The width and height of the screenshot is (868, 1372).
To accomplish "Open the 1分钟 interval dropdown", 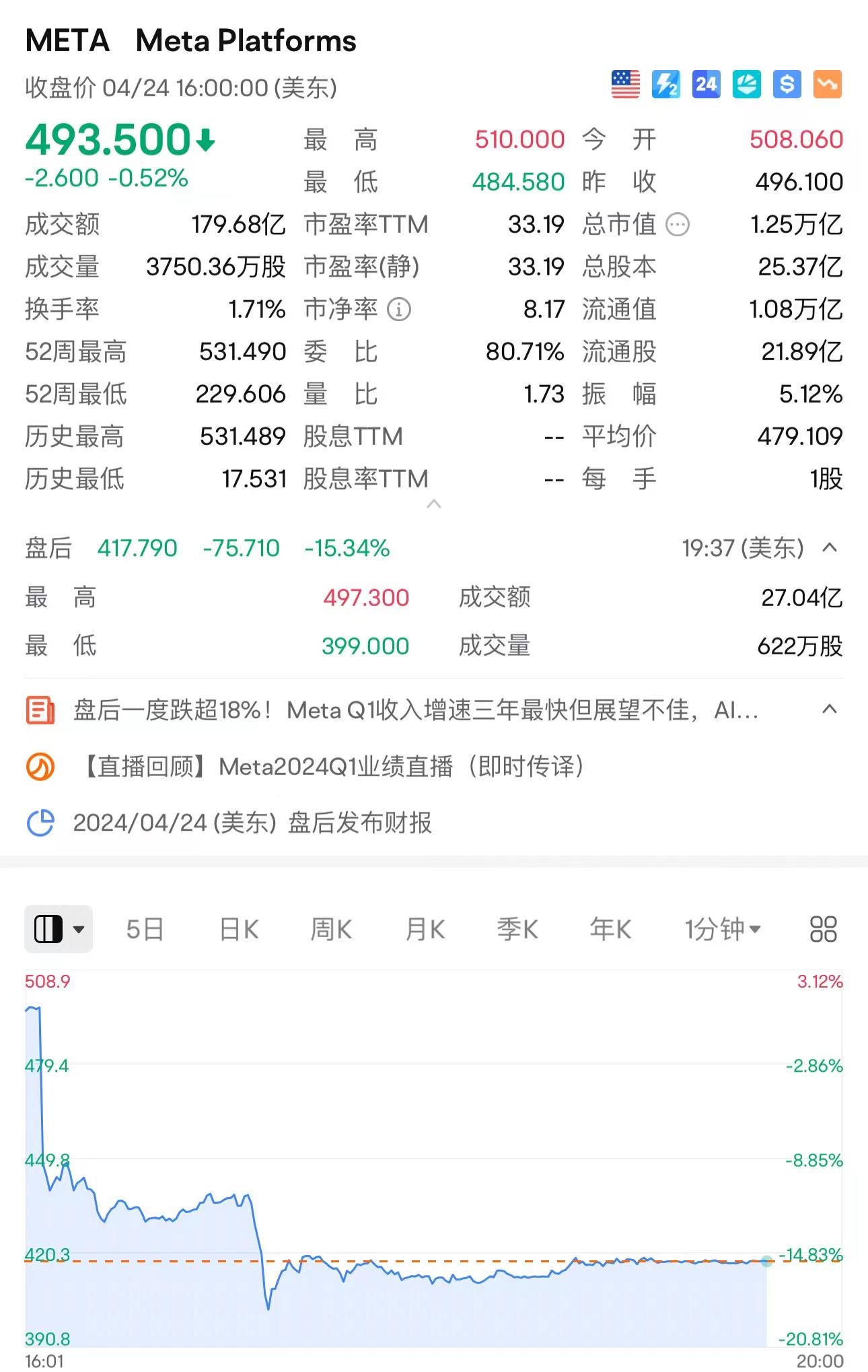I will (x=723, y=929).
